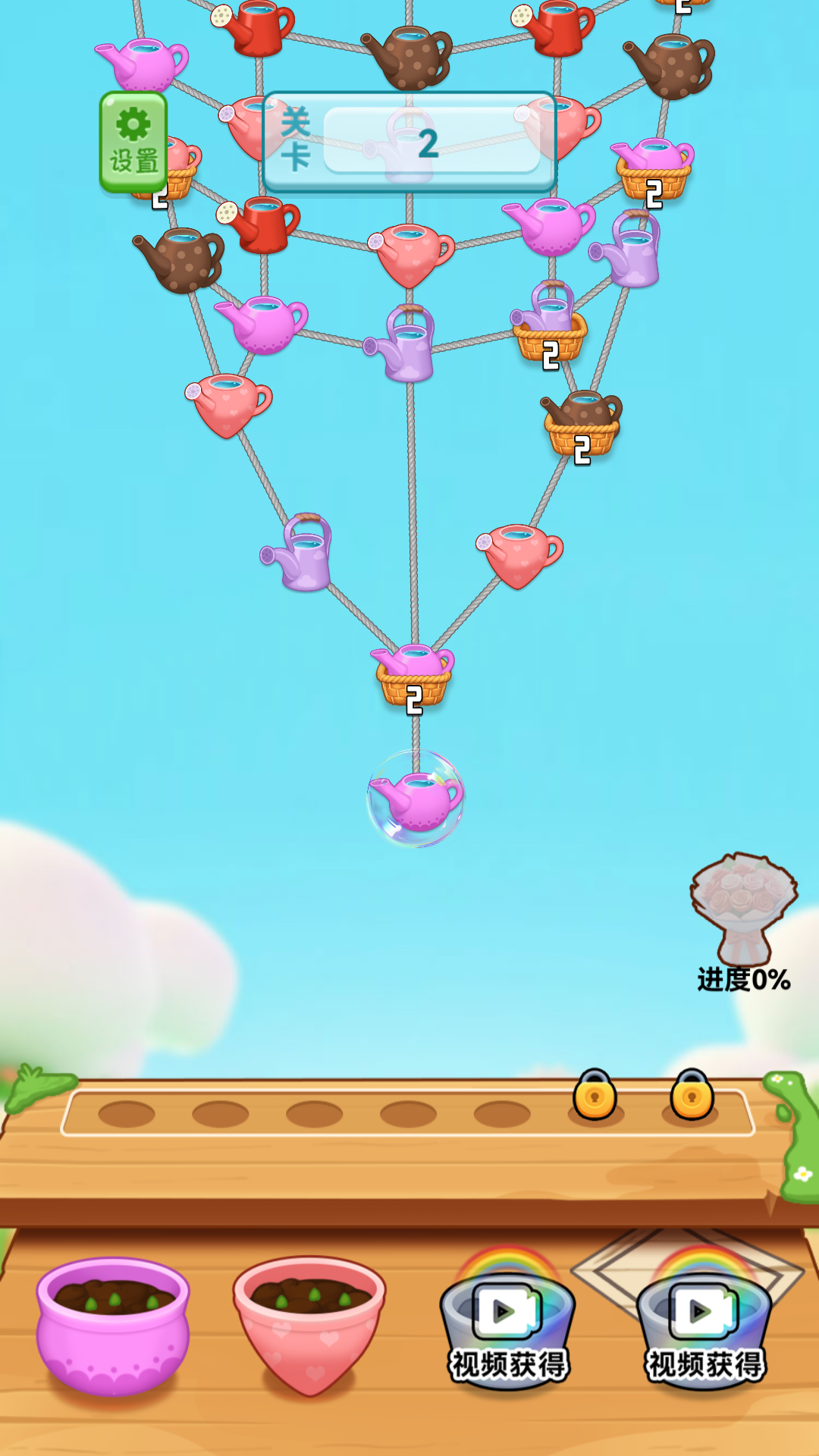Unlock the last locked tray slot
Image resolution: width=819 pixels, height=1456 pixels.
pos(691,1096)
